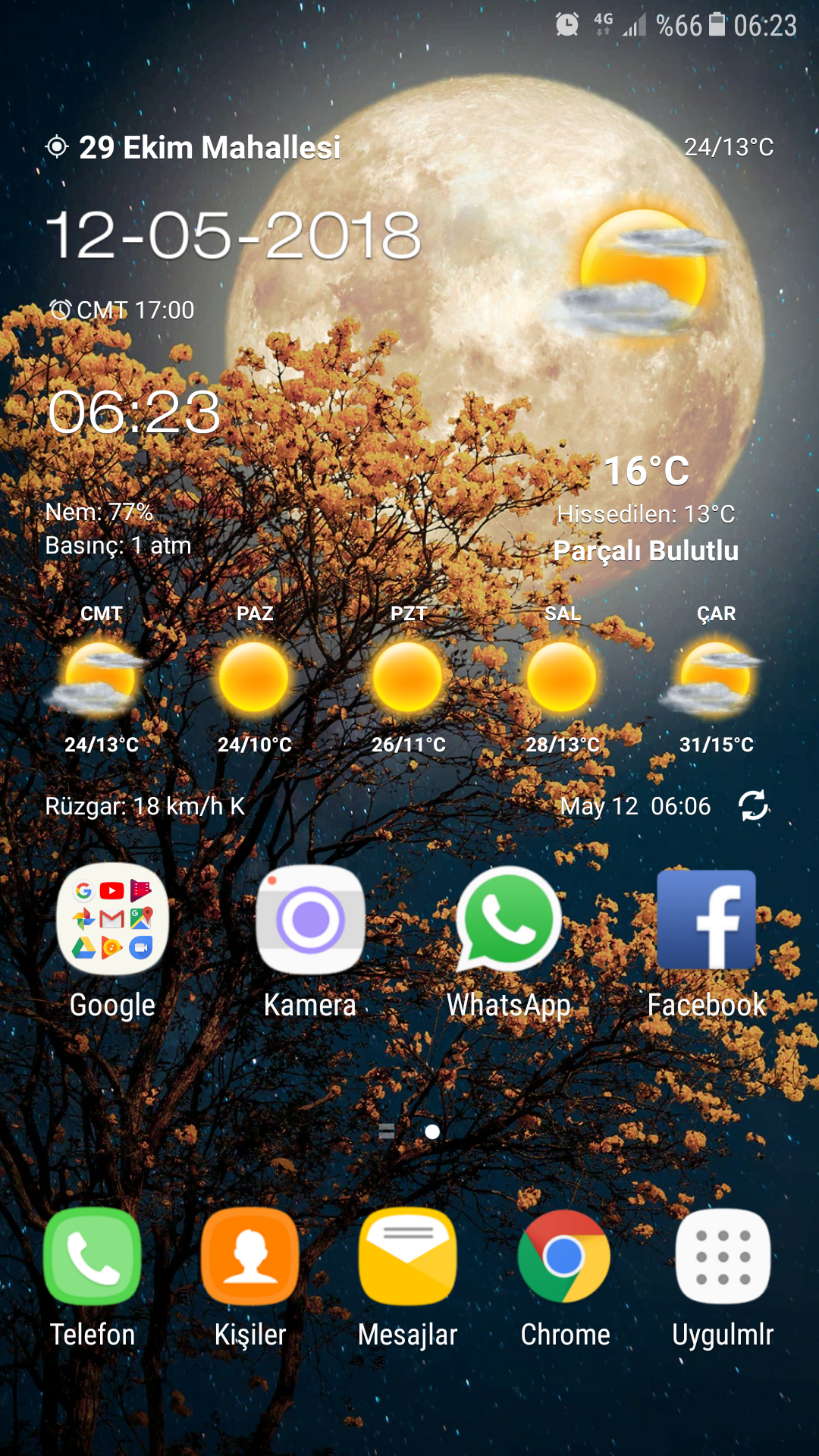The height and width of the screenshot is (1456, 819).
Task: Open WhatsApp
Action: [508, 919]
